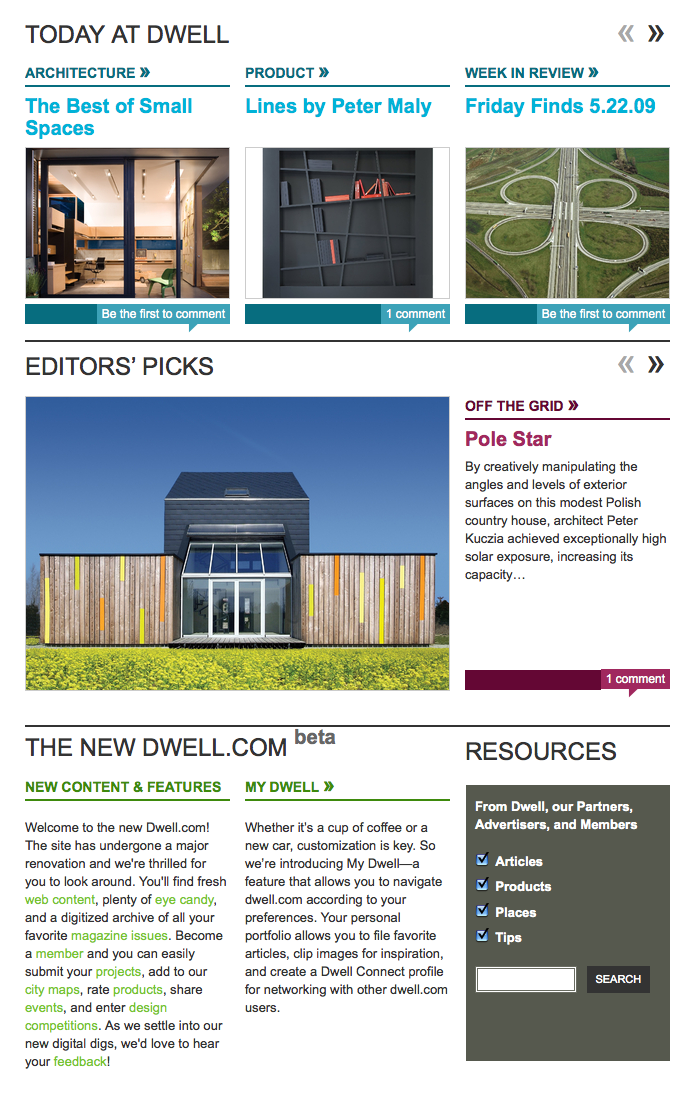Open the Polish country house photo
The image size is (676, 1119).
(x=237, y=543)
